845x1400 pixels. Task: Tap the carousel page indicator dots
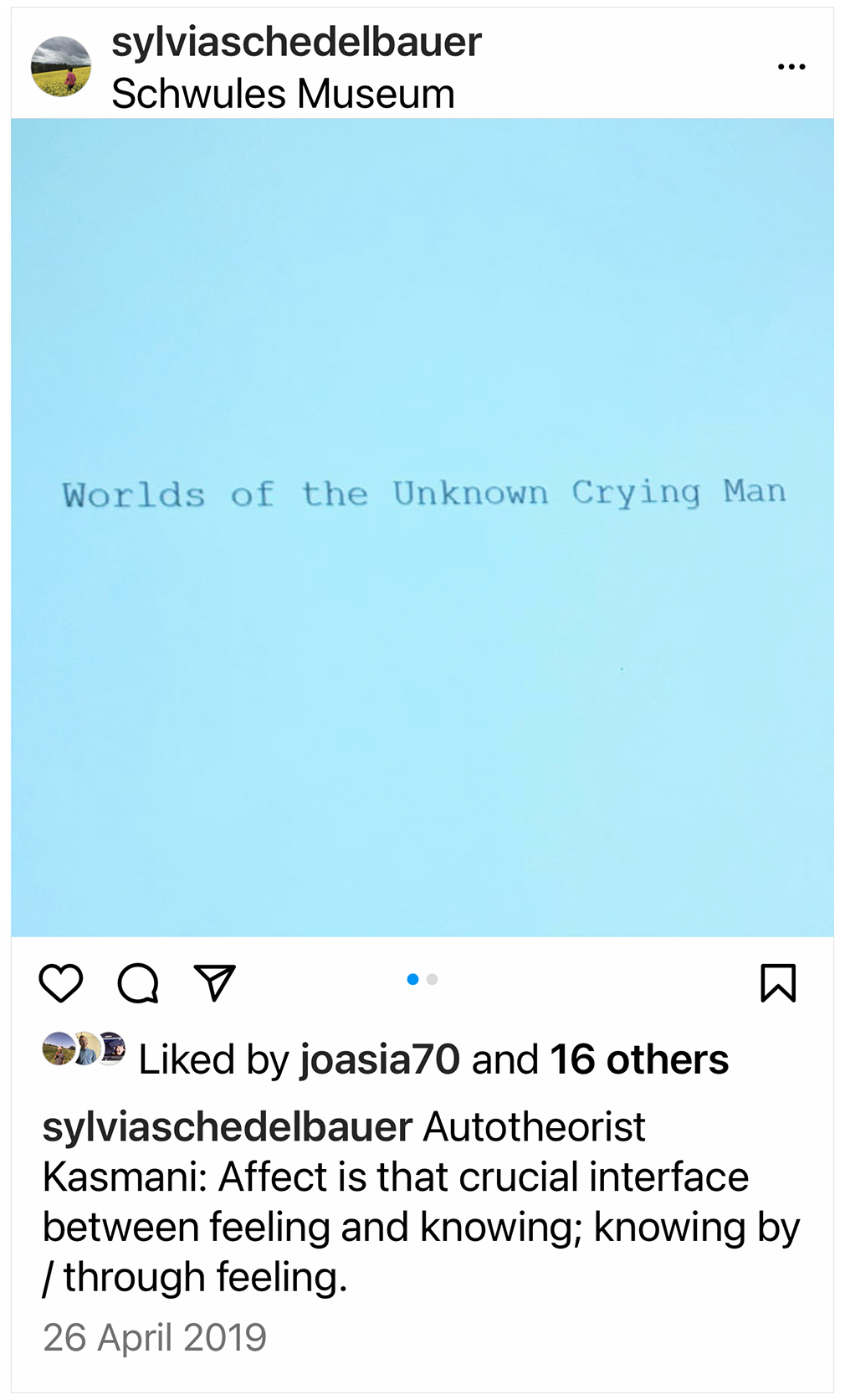point(422,979)
